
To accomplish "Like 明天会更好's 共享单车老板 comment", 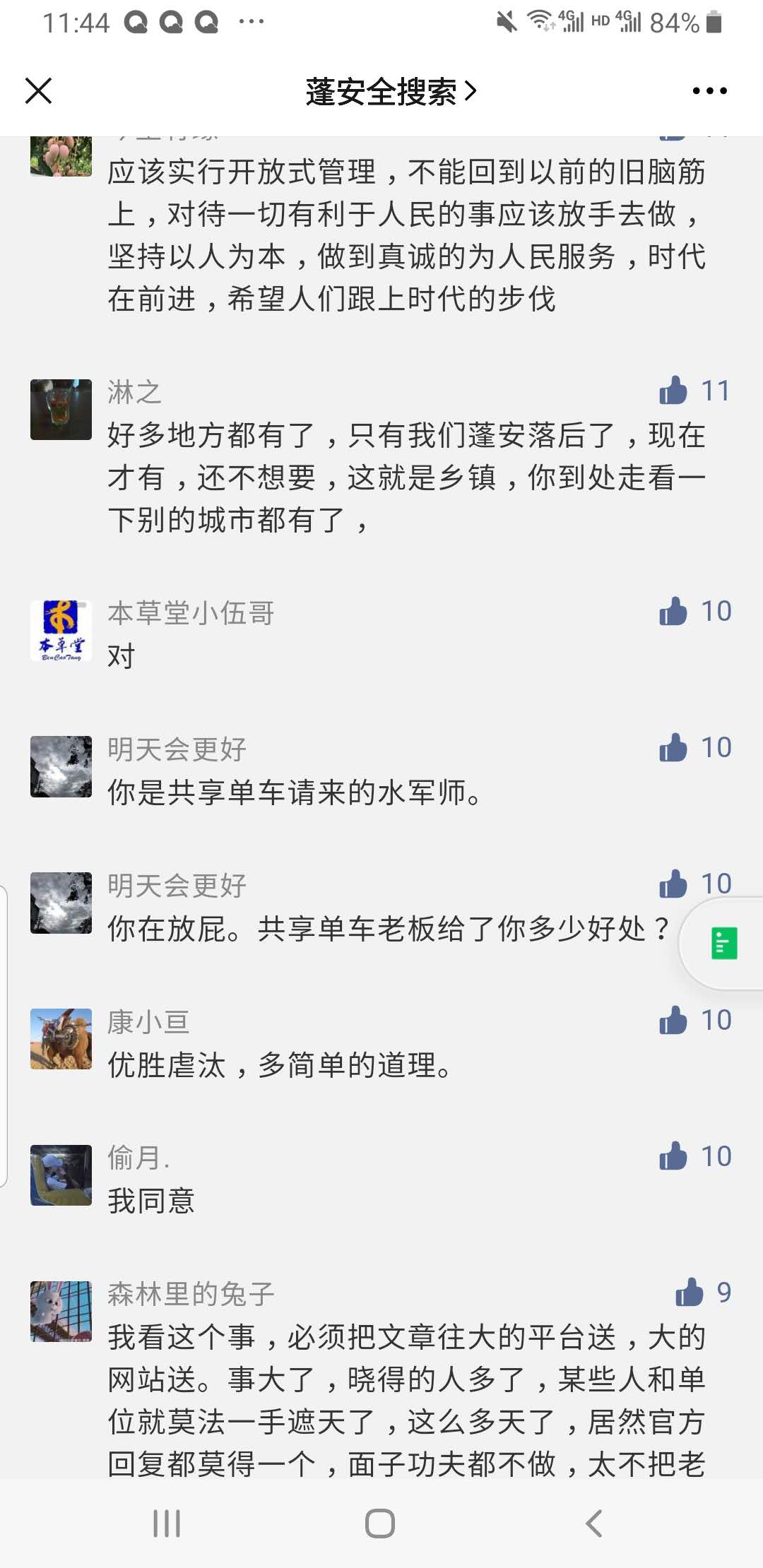I will (x=673, y=884).
